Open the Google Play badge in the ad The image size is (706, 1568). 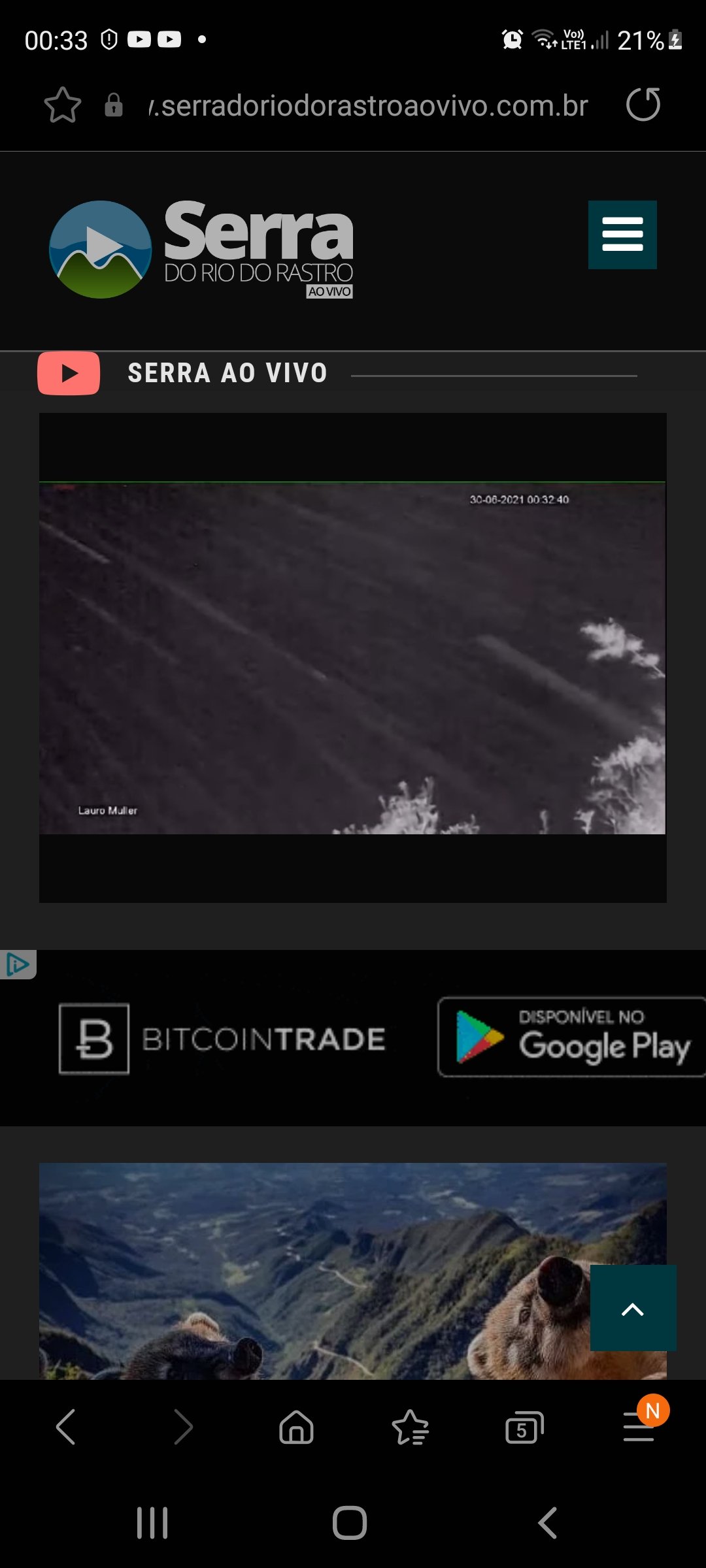coord(571,1037)
